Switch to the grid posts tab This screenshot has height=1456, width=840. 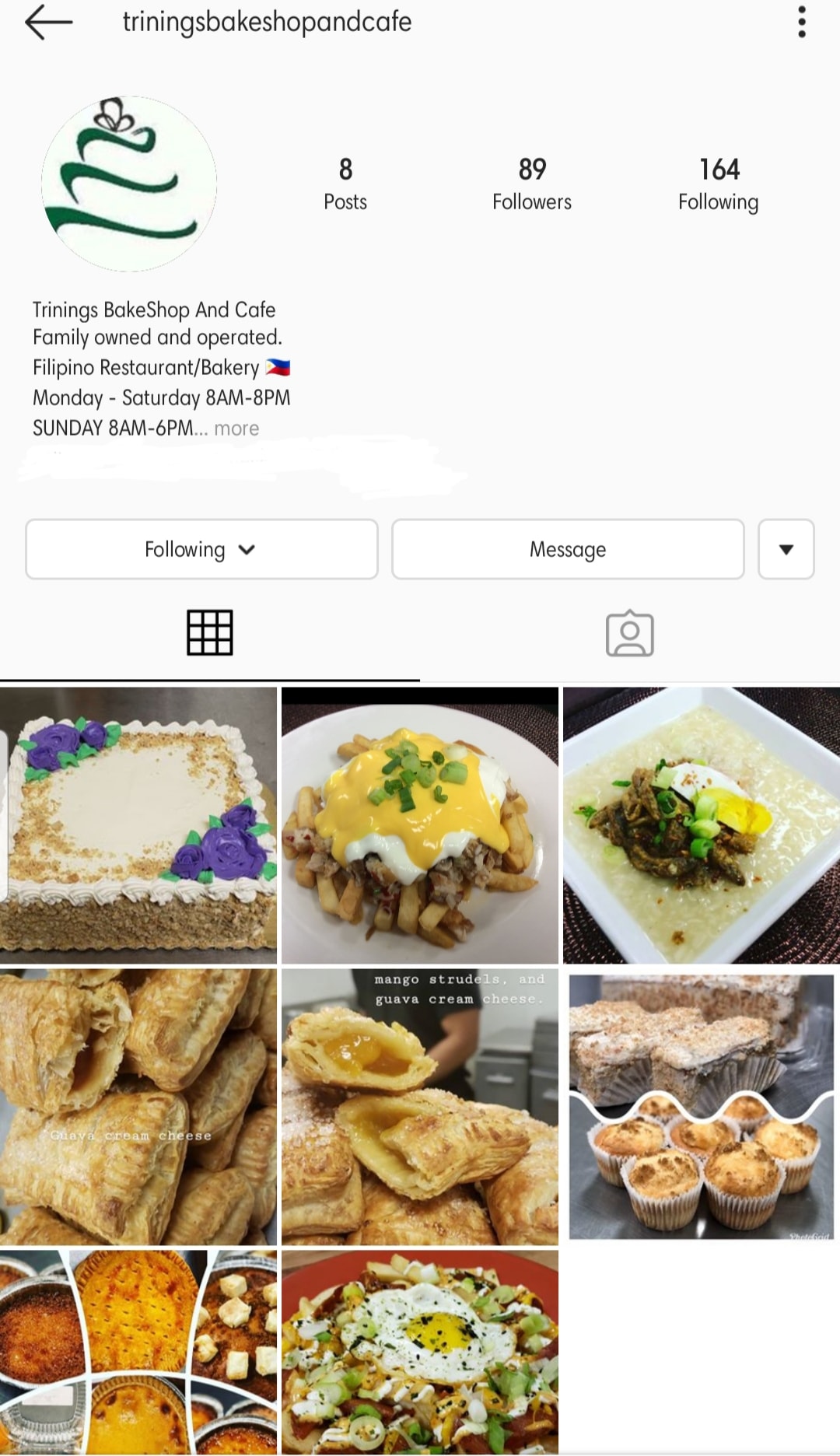pyautogui.click(x=210, y=633)
